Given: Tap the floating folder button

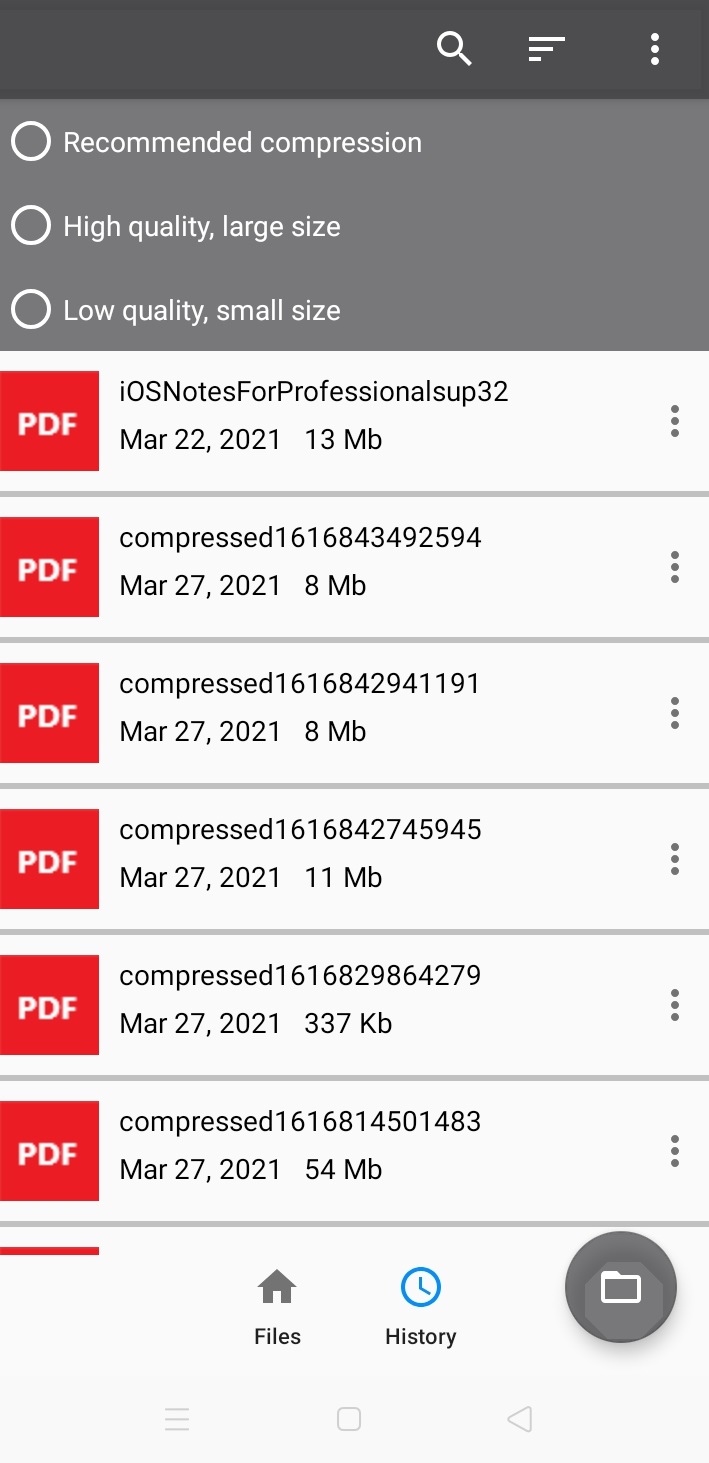Looking at the screenshot, I should pyautogui.click(x=621, y=1287).
